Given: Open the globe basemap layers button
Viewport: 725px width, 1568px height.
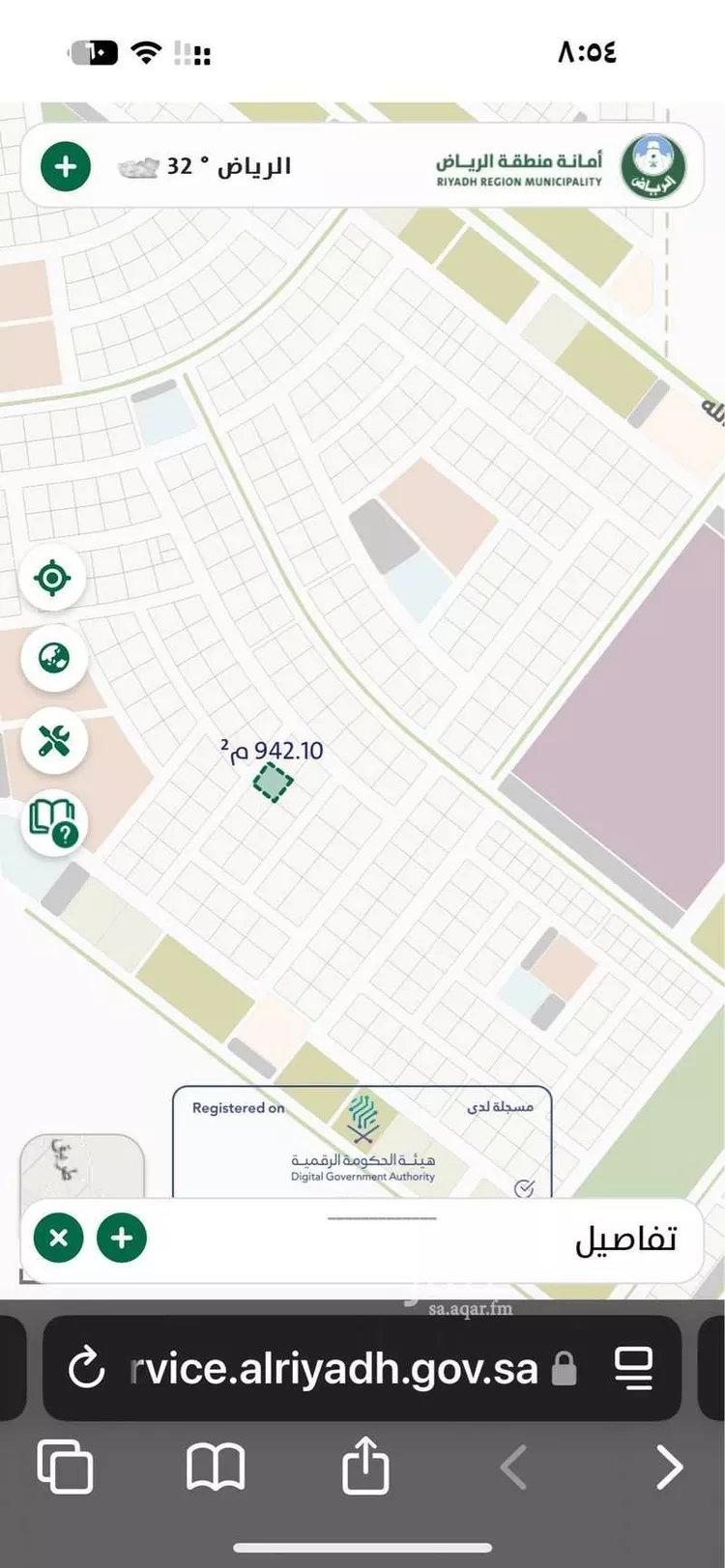Looking at the screenshot, I should [54, 659].
